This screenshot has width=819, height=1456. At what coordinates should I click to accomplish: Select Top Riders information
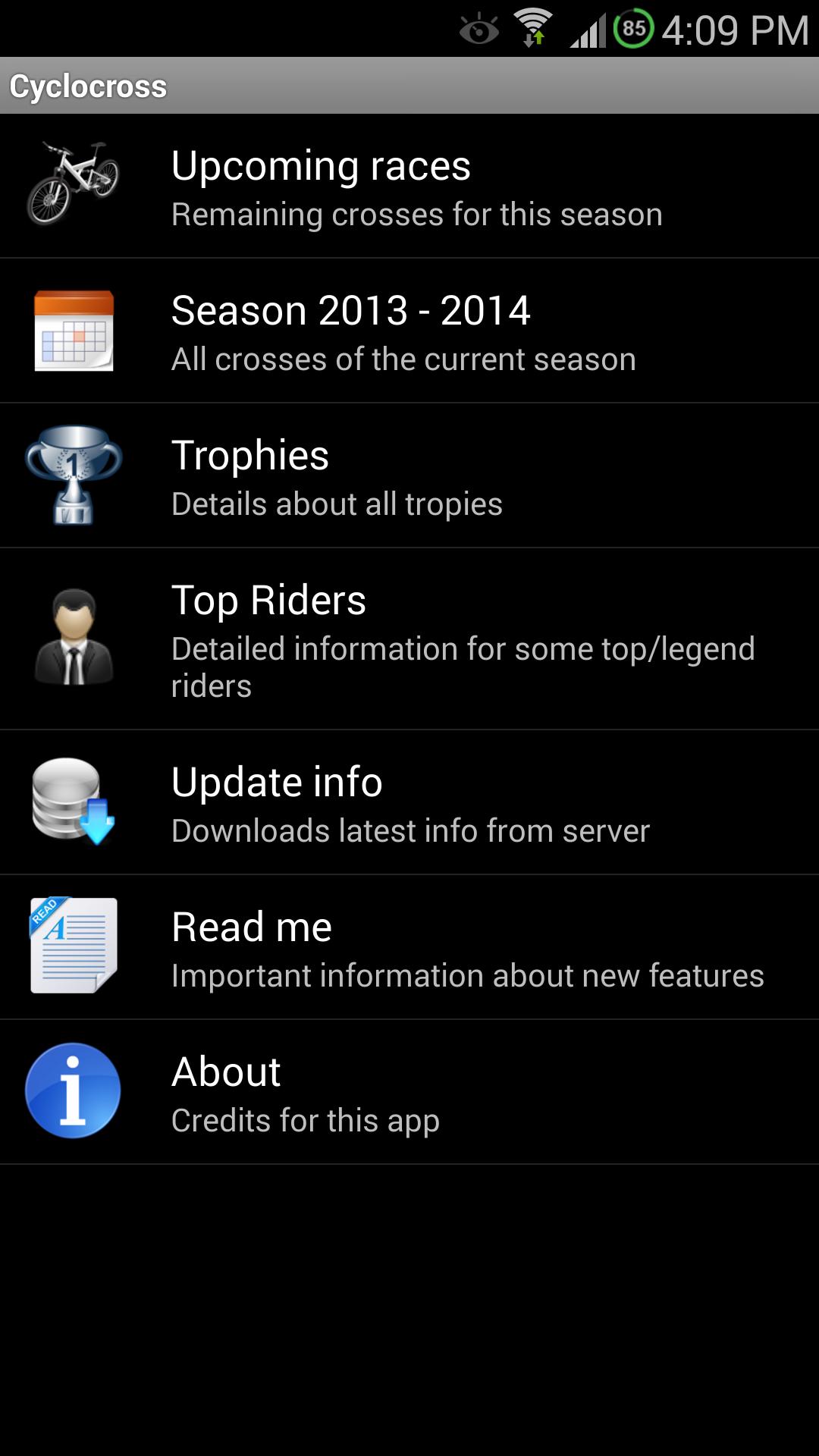(x=409, y=639)
